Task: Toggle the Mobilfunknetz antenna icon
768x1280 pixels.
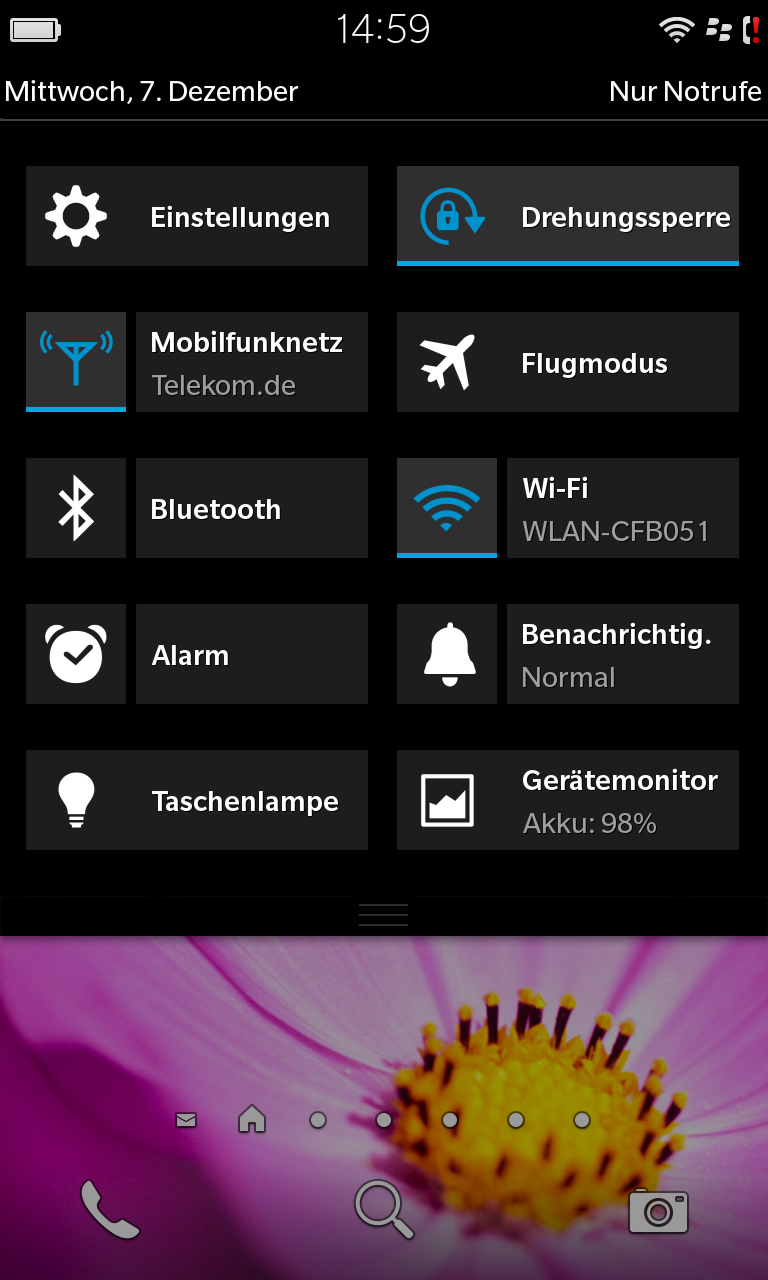Action: [76, 362]
